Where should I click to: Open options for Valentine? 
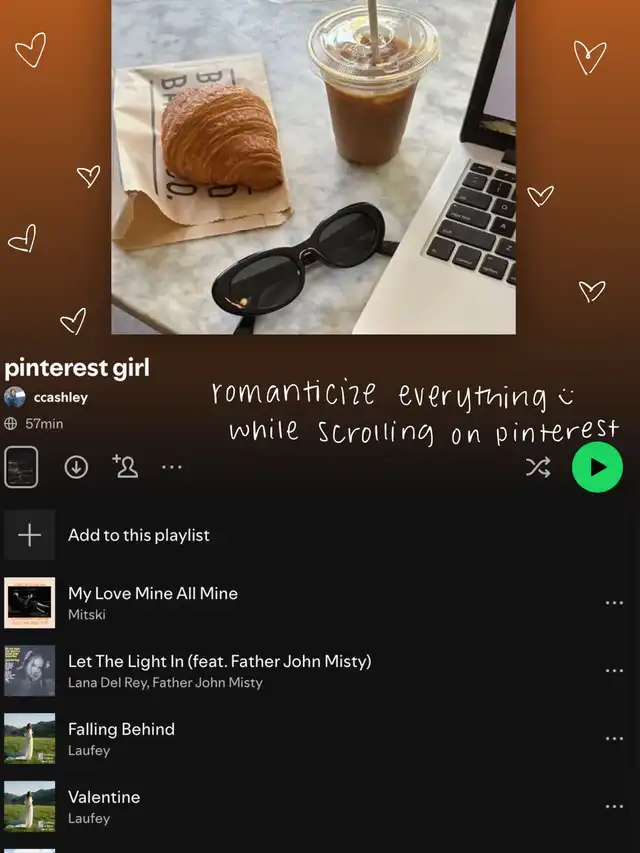click(614, 807)
